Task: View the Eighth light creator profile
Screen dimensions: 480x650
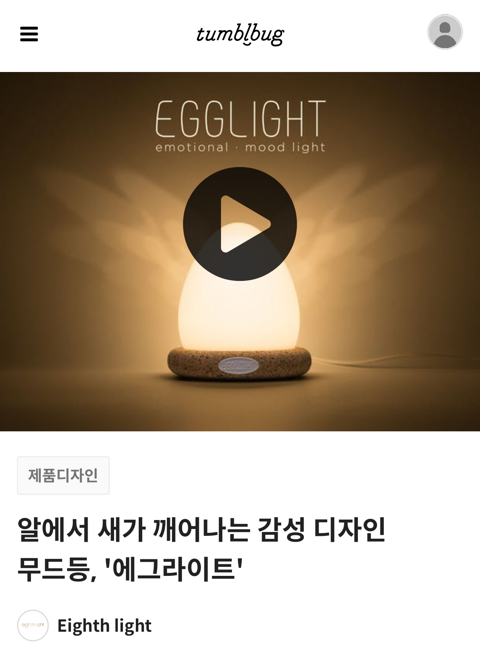Action: (104, 625)
